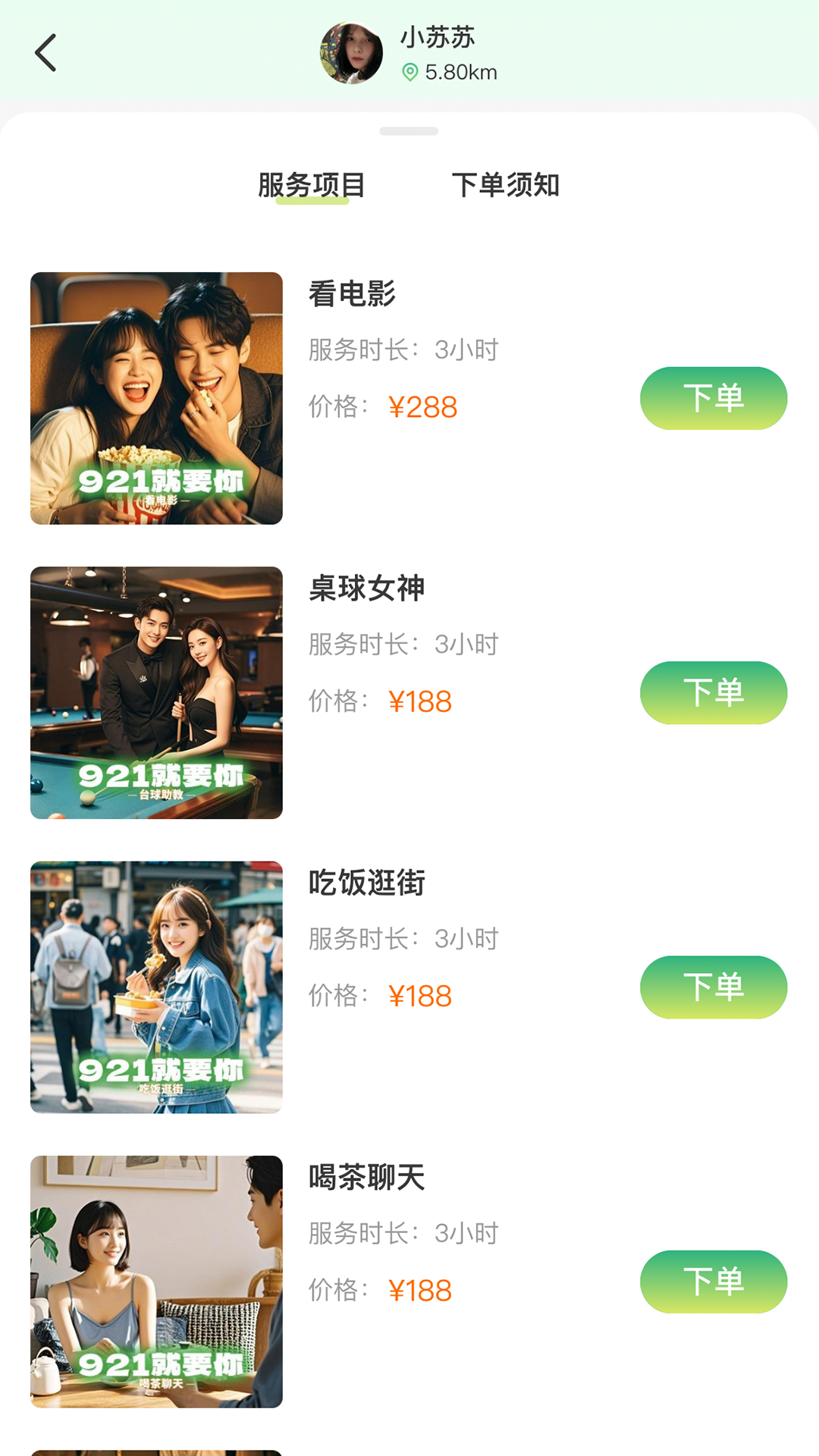Click the ¥288 price of 看电影
This screenshot has width=819, height=1456.
[x=422, y=407]
